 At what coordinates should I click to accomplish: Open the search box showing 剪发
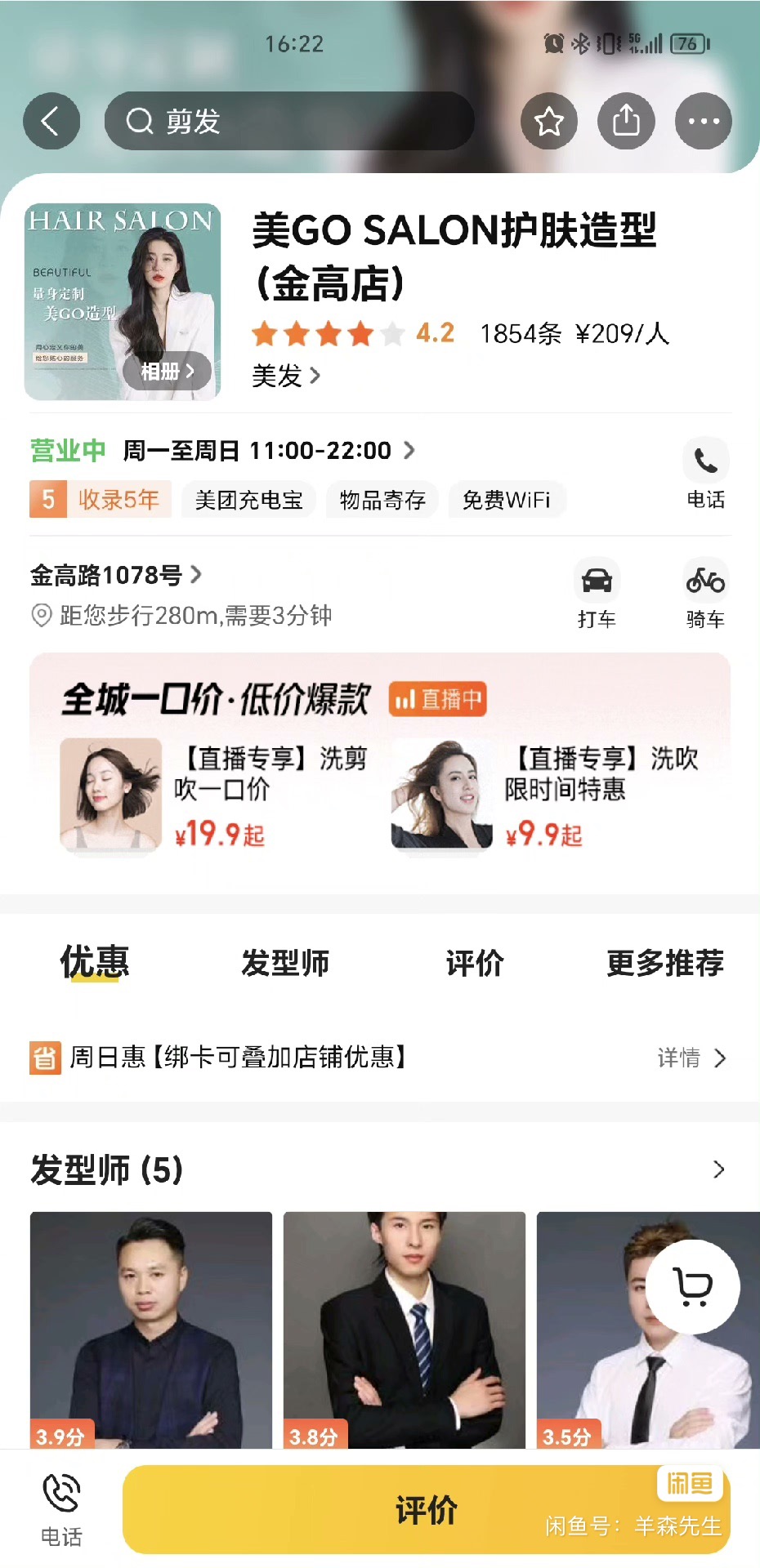tap(289, 122)
